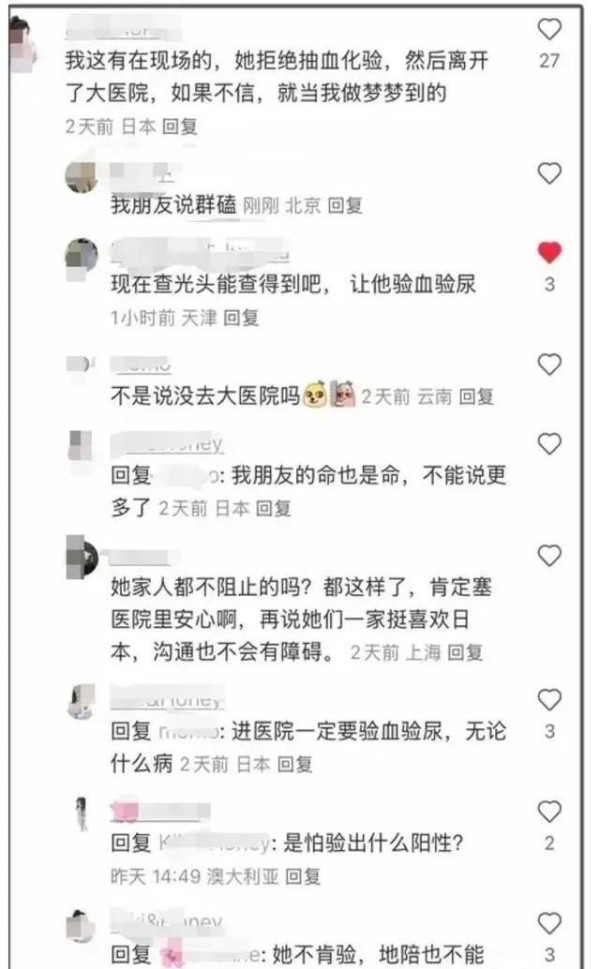The height and width of the screenshot is (969, 600).
Task: Like the 我朋友说群磕 comment
Action: (x=549, y=174)
